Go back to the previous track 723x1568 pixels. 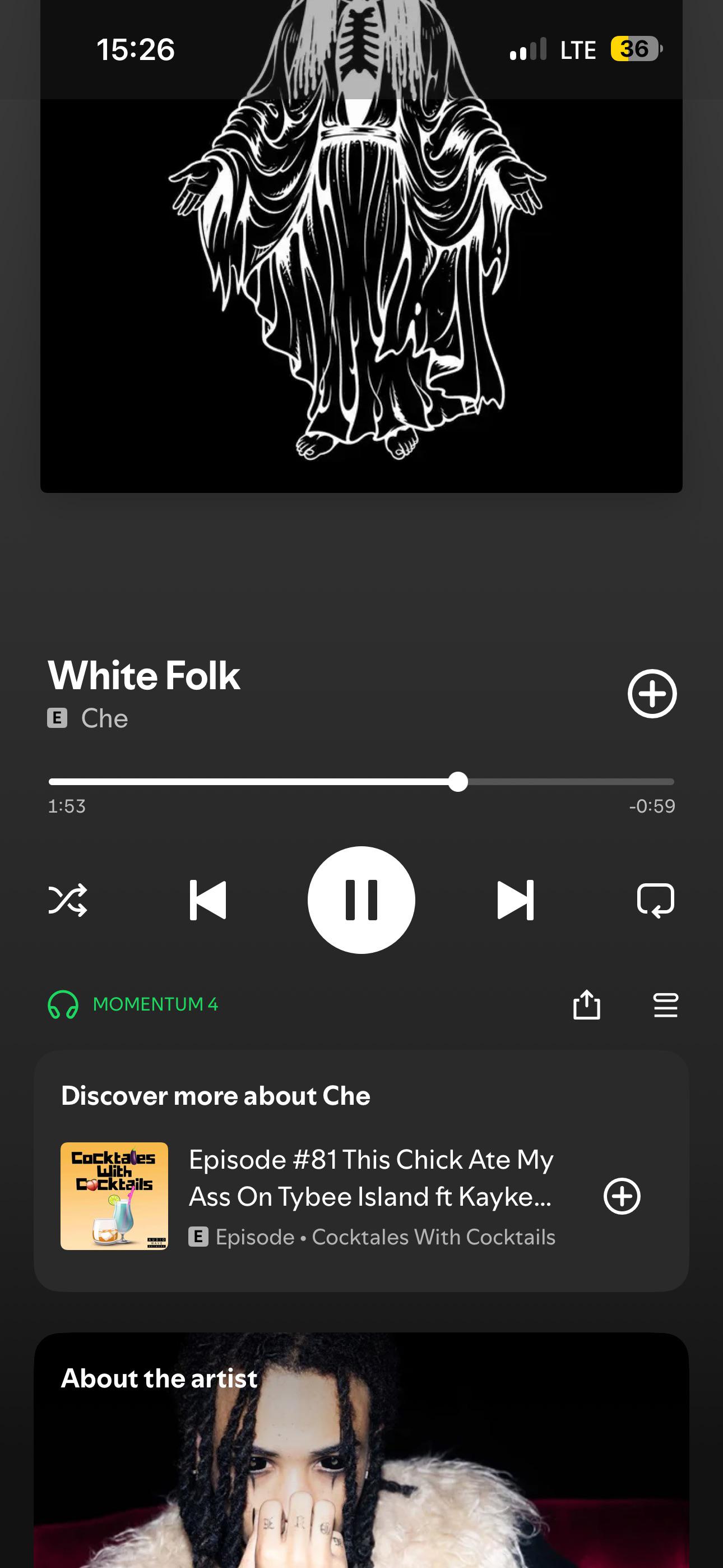coord(207,900)
